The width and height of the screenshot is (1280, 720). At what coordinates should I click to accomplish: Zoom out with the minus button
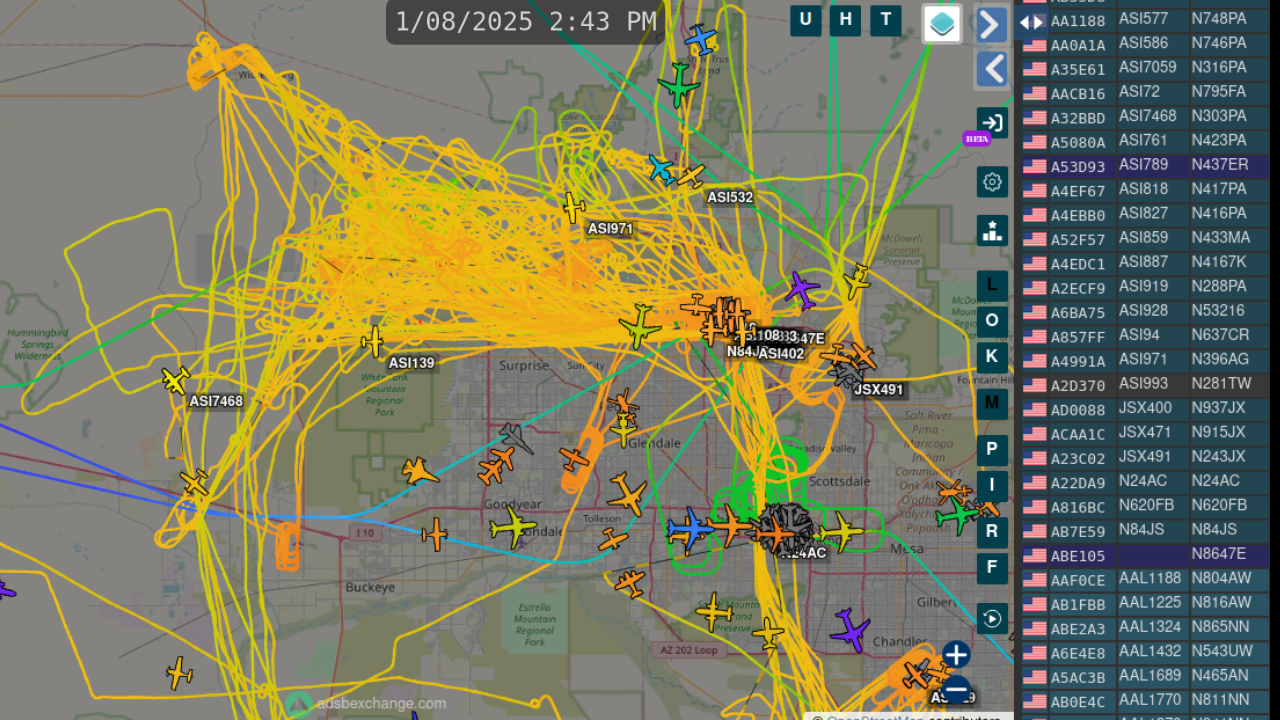click(956, 690)
